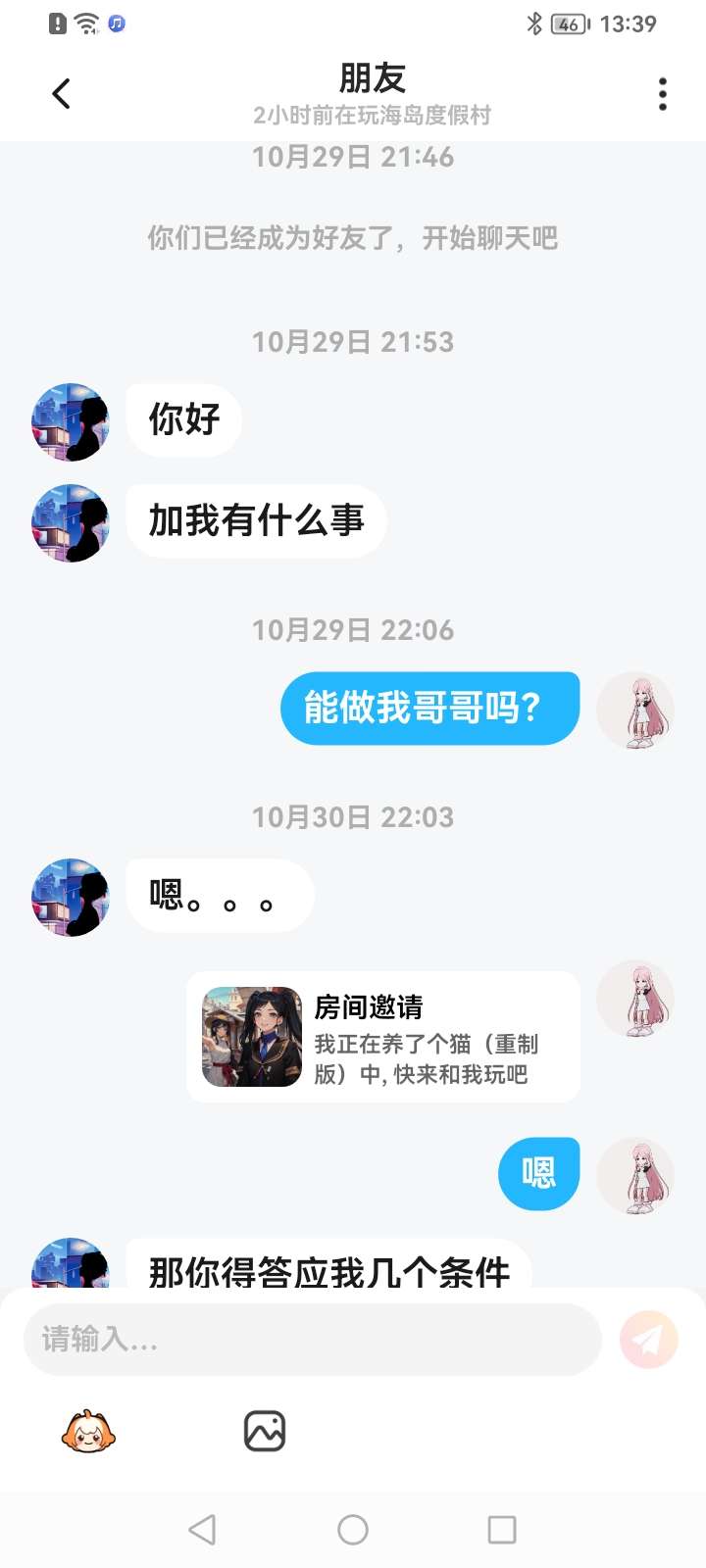Open the 房间邀请 room invitation card
The image size is (706, 1568).
point(383,1037)
